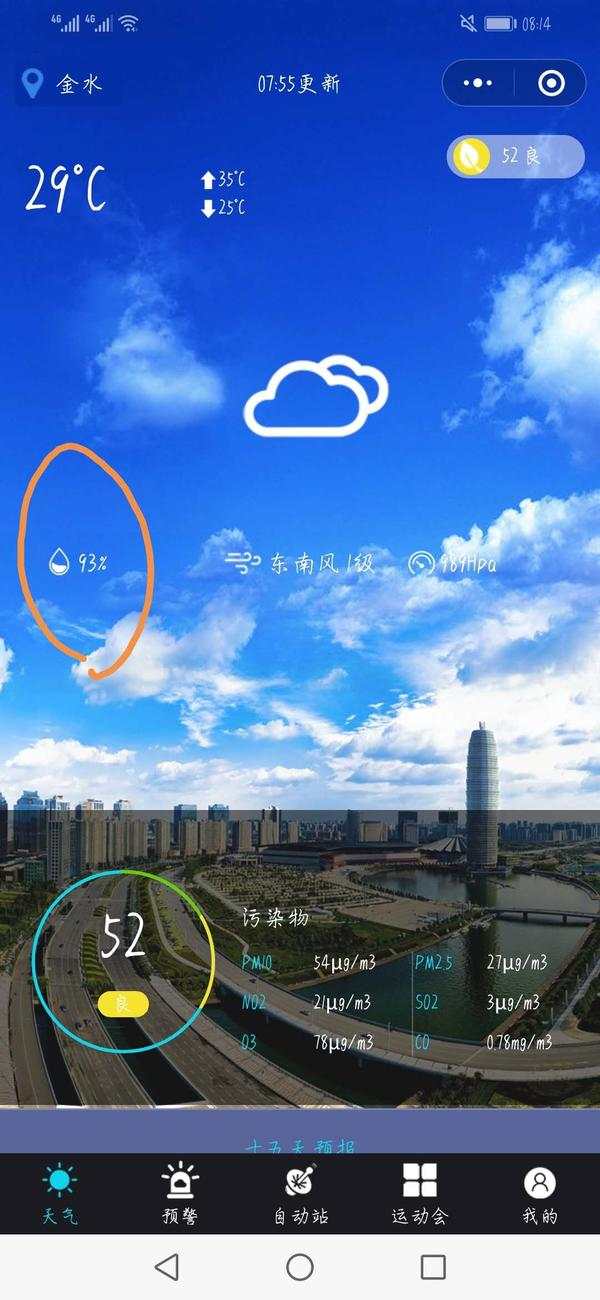Screen dimensions: 600x1300
Task: Open the 自动站 tab
Action: click(x=300, y=1194)
